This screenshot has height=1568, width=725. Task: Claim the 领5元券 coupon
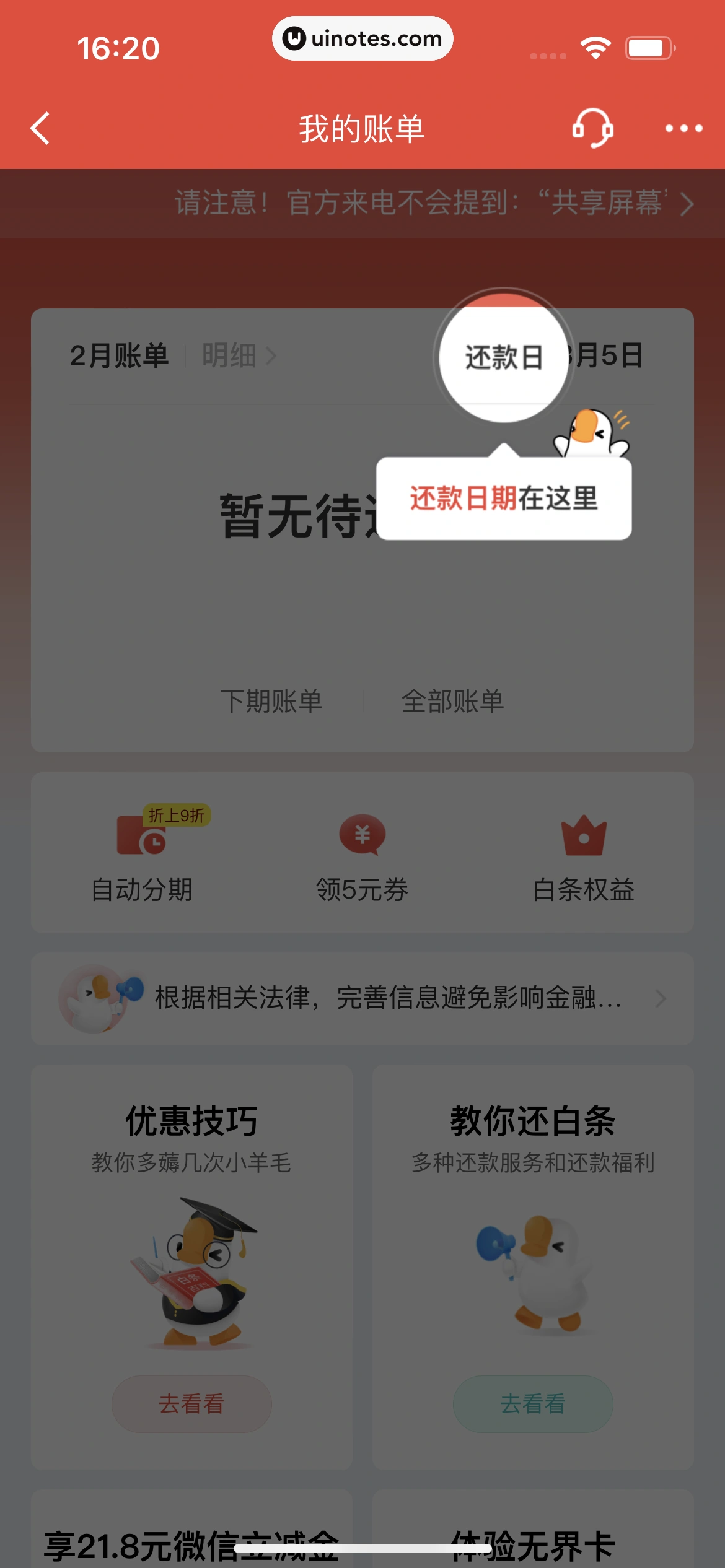tap(362, 858)
